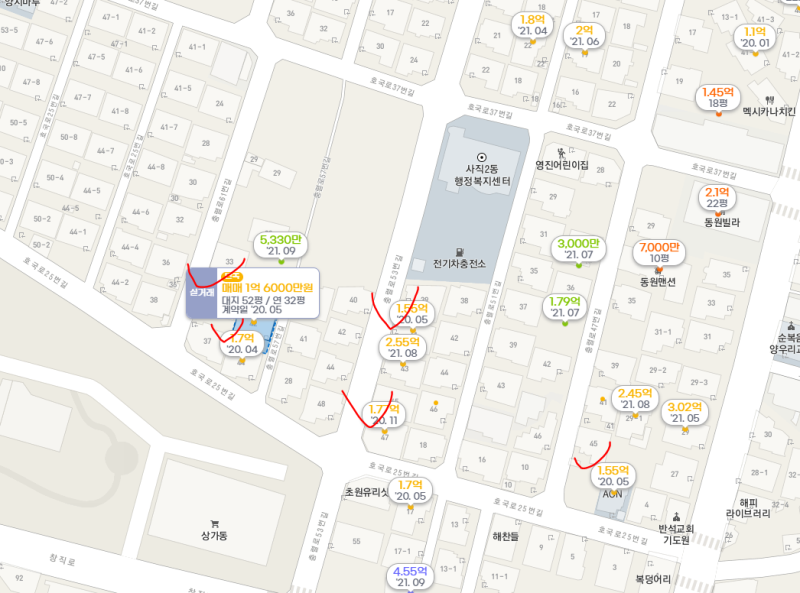Select the 2억 '21.06 price marker
The width and height of the screenshot is (800, 593).
pos(585,35)
